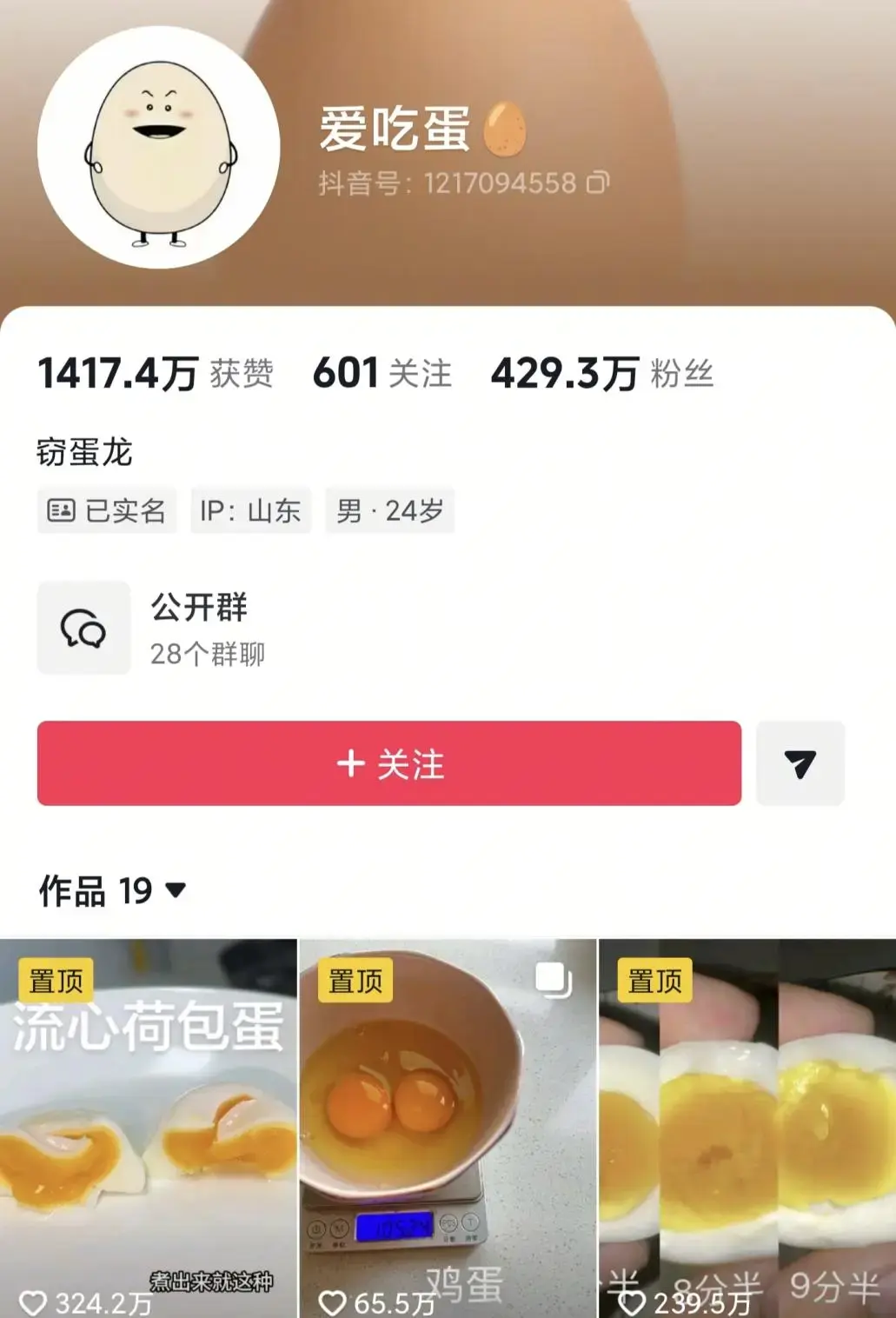Follow 爱吃蛋 with the red 关注 button

tap(388, 763)
